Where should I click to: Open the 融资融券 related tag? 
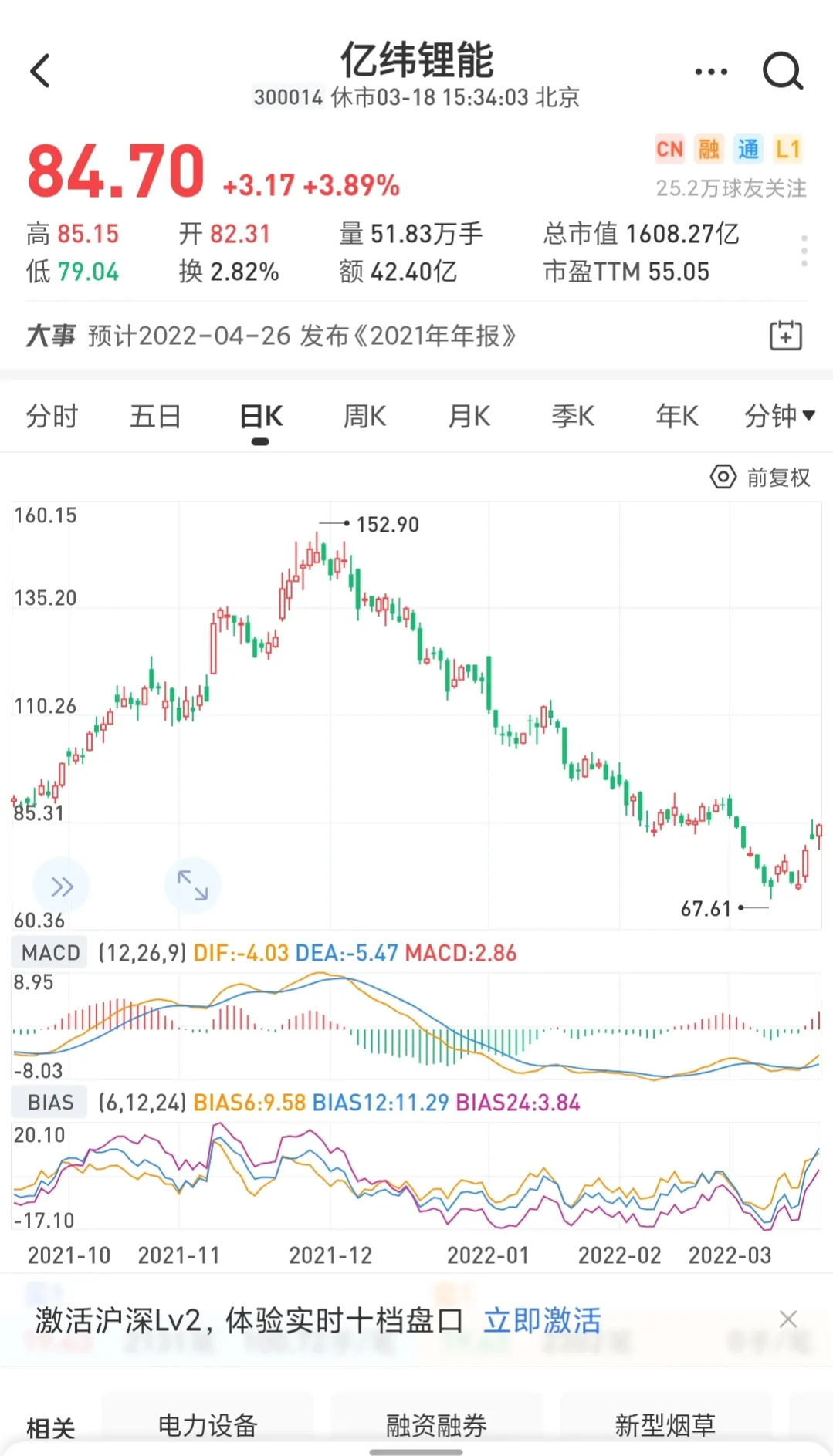(x=436, y=1425)
